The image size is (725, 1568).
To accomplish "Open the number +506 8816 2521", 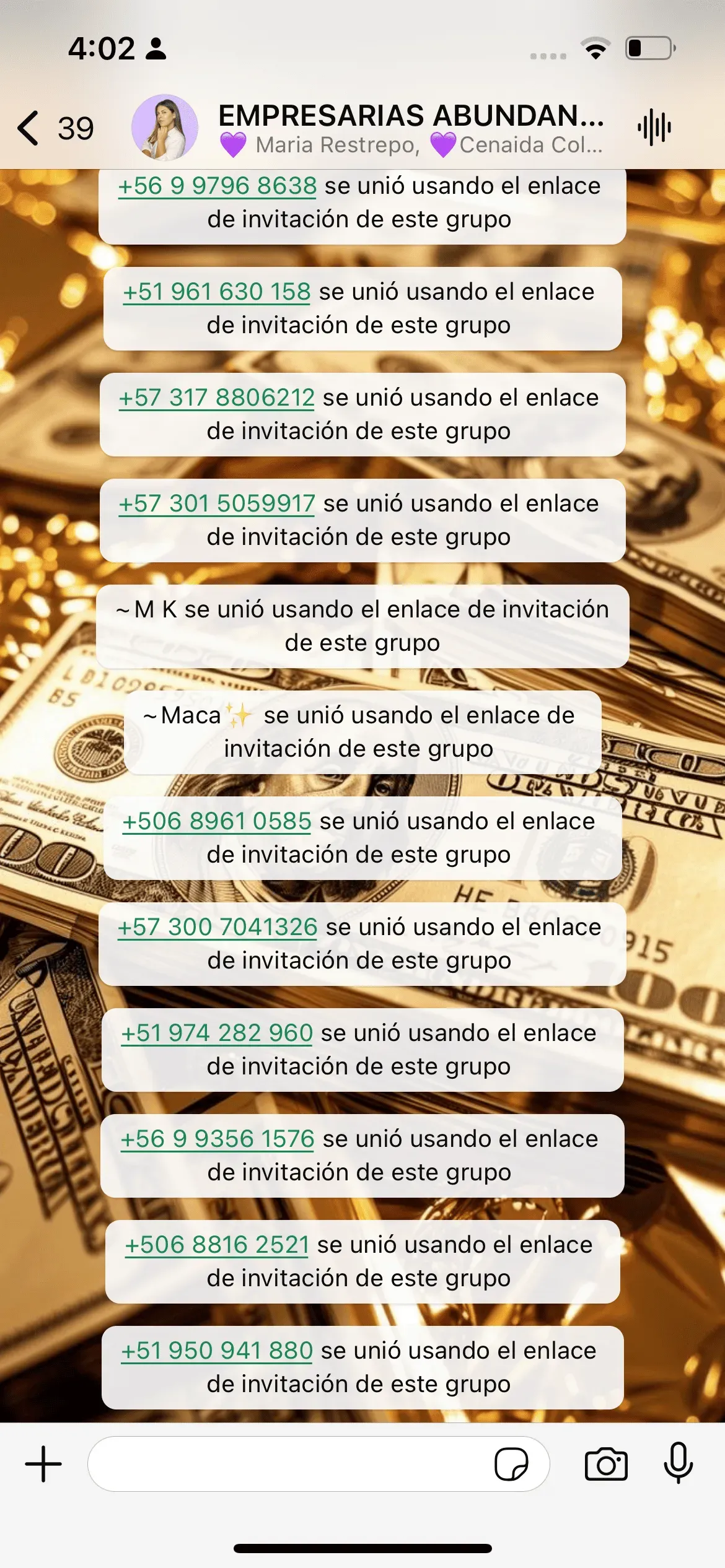I will (x=217, y=1245).
